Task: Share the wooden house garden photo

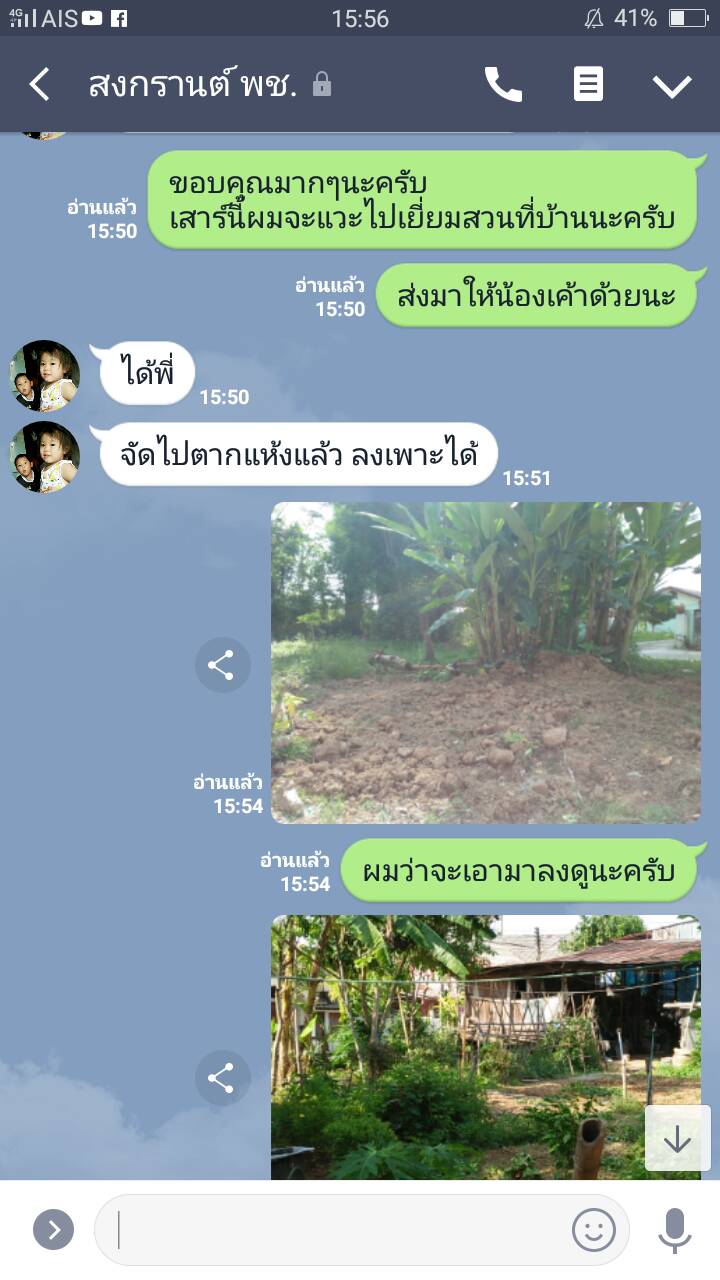Action: coord(221,1078)
